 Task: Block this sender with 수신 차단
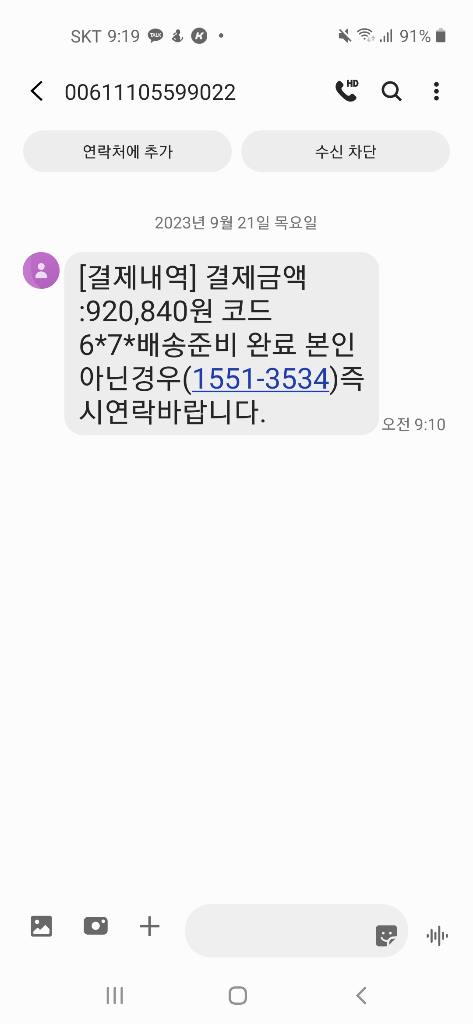tap(346, 152)
